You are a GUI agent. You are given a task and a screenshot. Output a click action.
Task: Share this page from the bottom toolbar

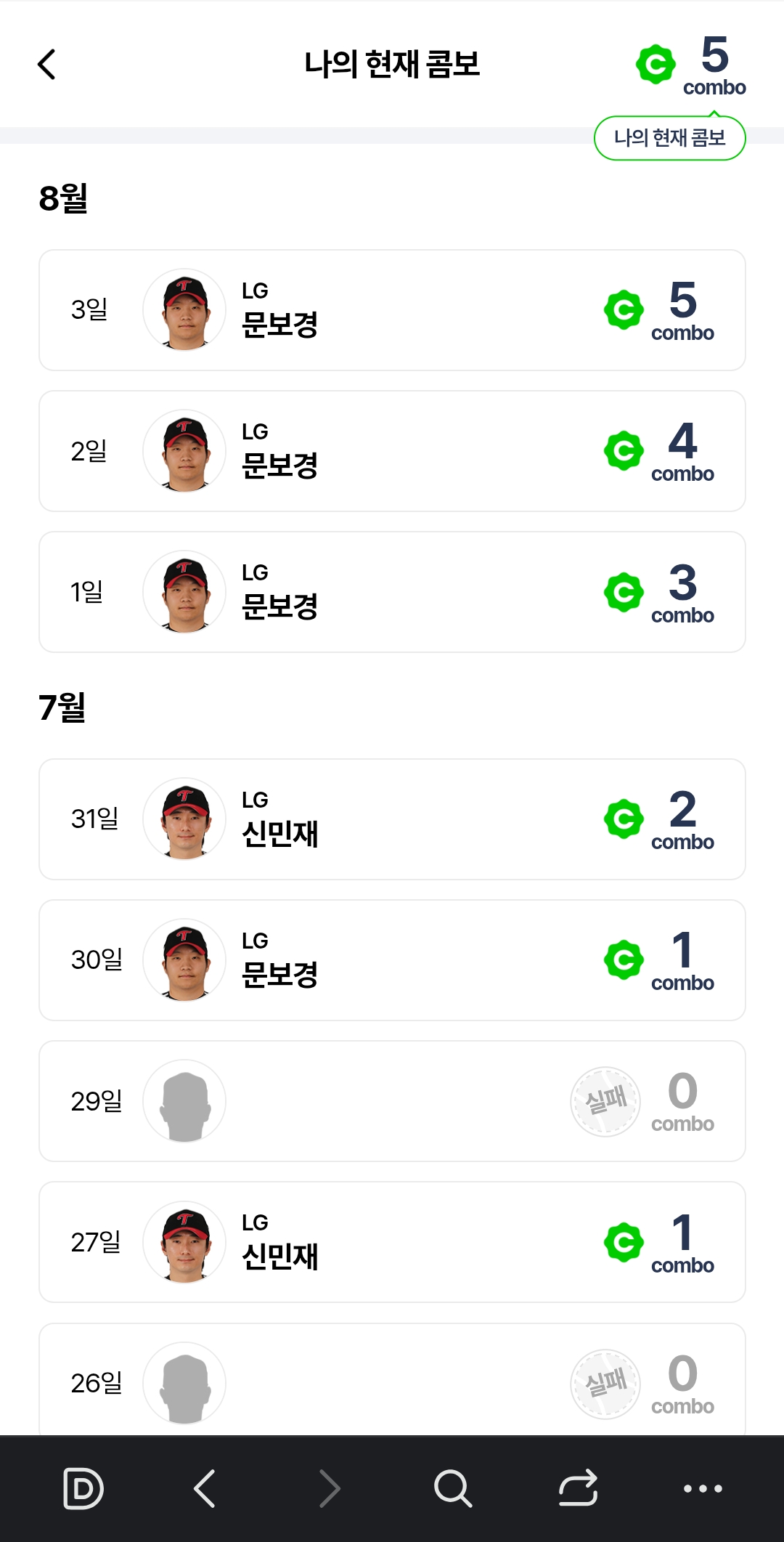click(x=578, y=1488)
